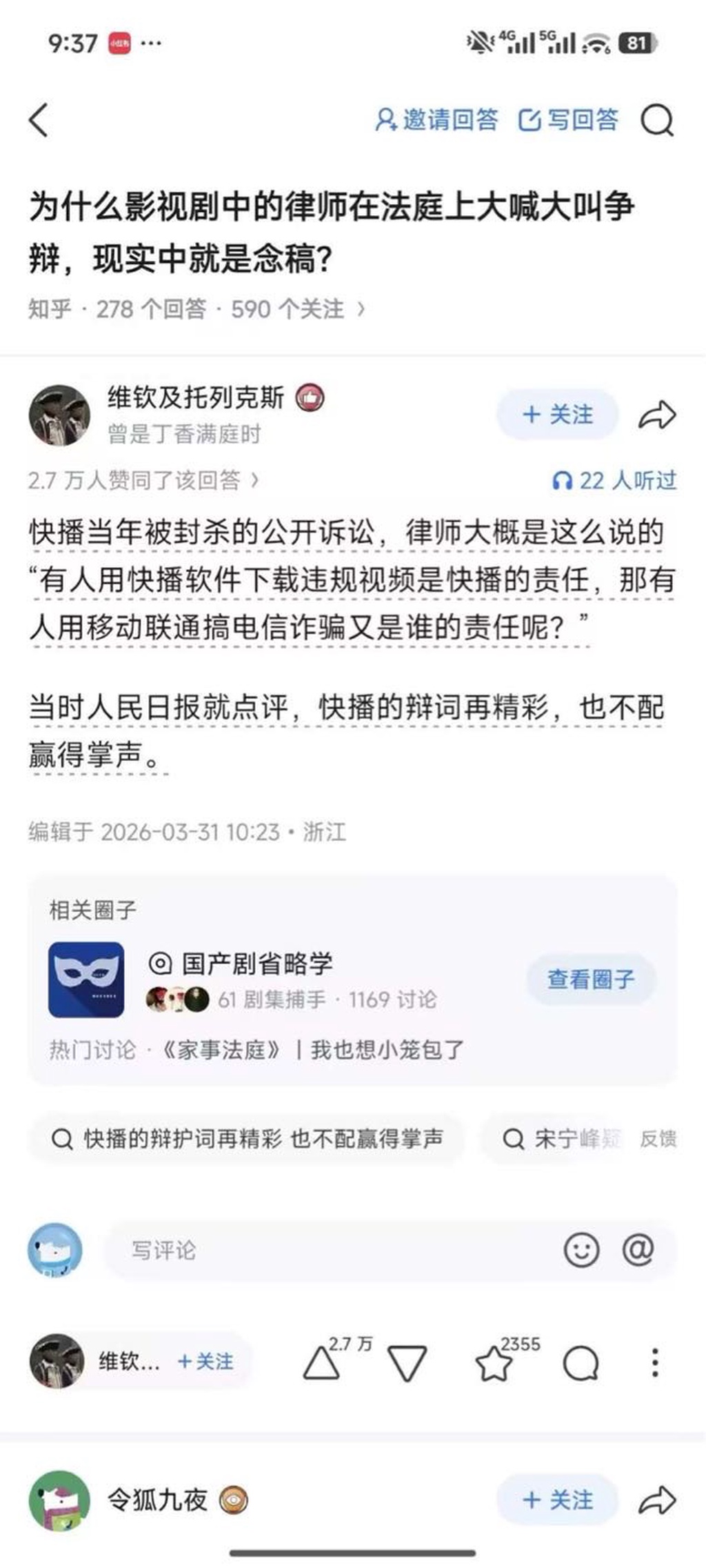Tap 邀请回答 to invite answers
The image size is (706, 1568).
436,120
